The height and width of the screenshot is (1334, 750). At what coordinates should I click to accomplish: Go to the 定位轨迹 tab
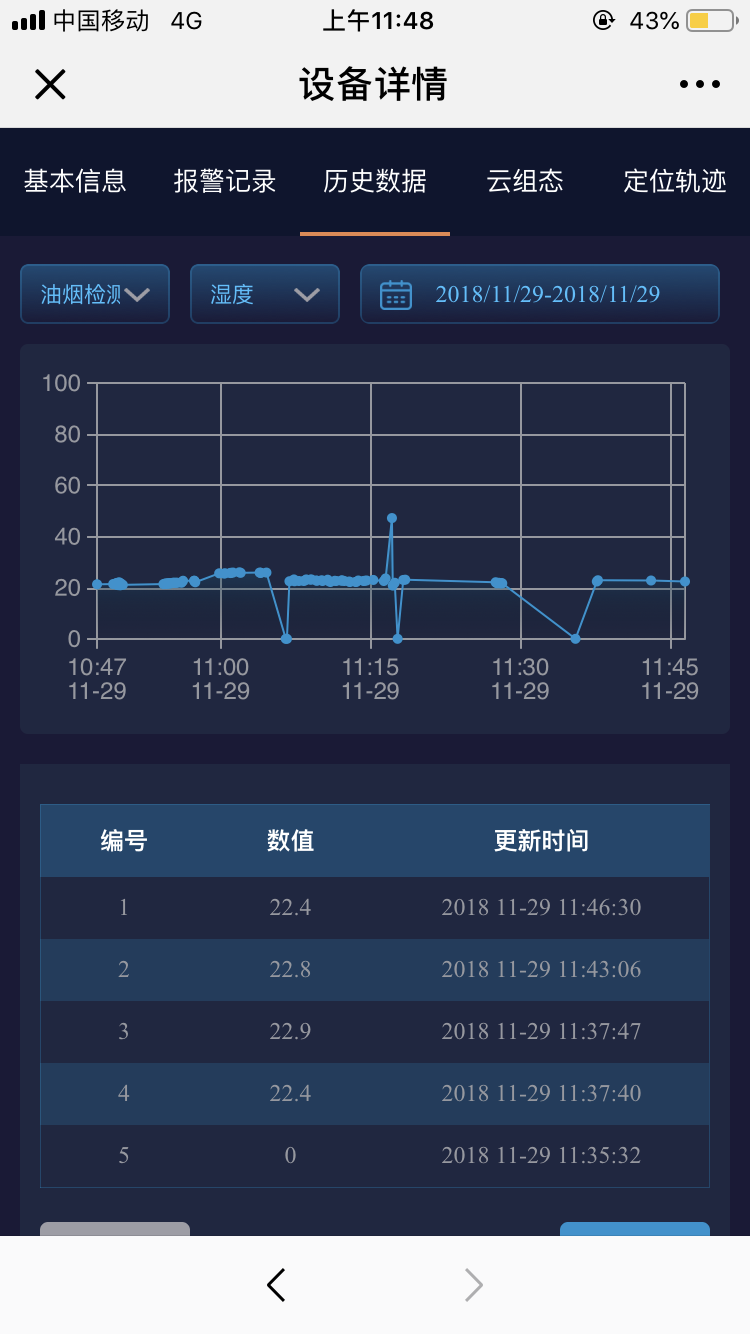[675, 181]
